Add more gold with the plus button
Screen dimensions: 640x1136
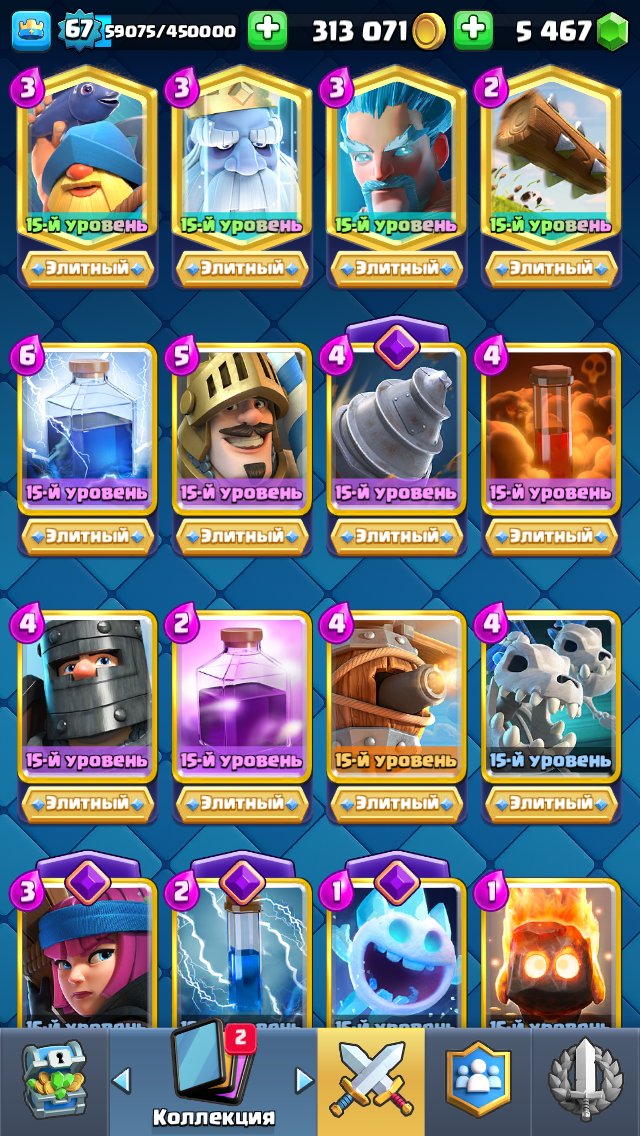(x=473, y=31)
